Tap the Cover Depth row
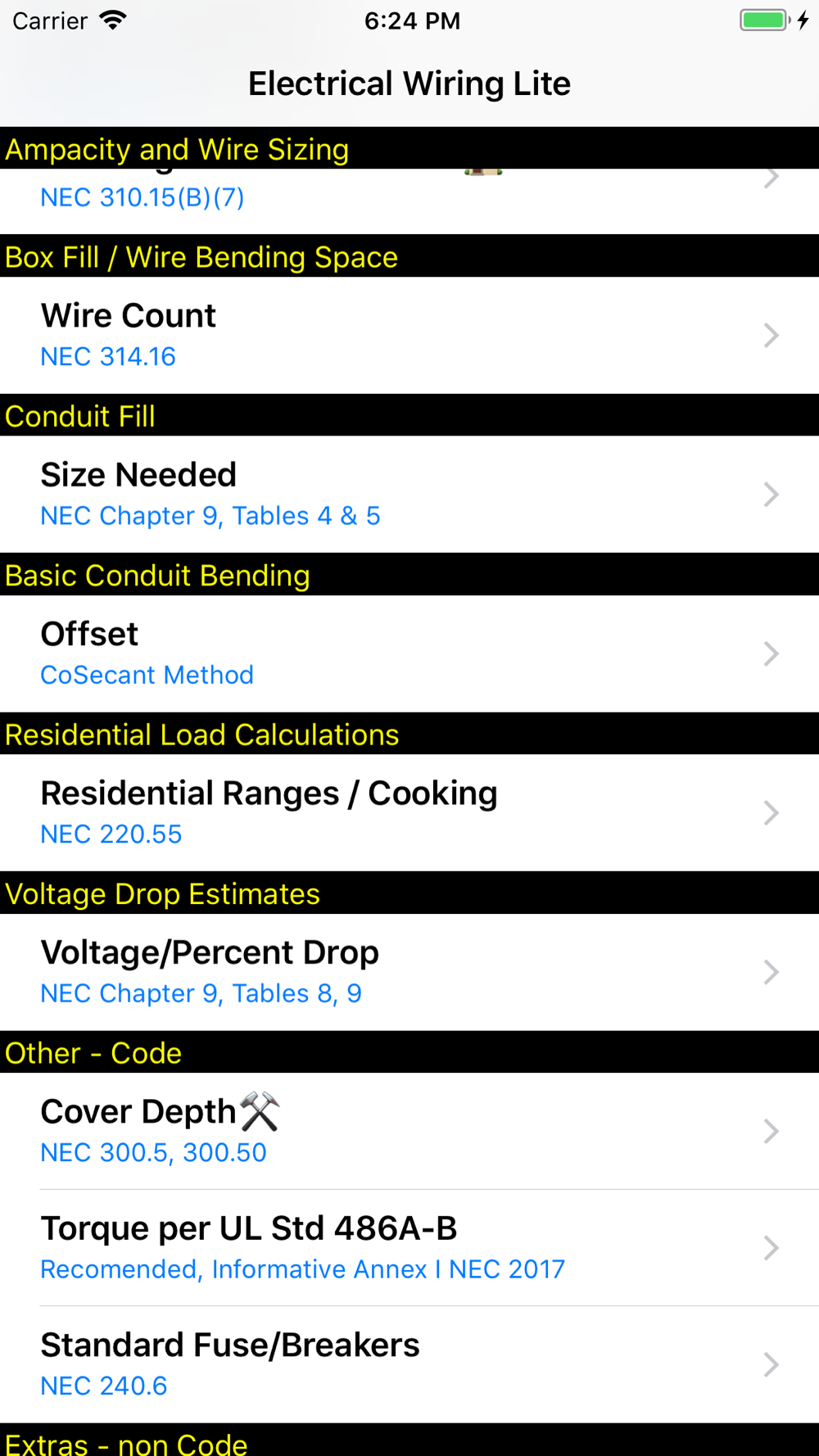The width and height of the screenshot is (819, 1456). click(x=409, y=1131)
